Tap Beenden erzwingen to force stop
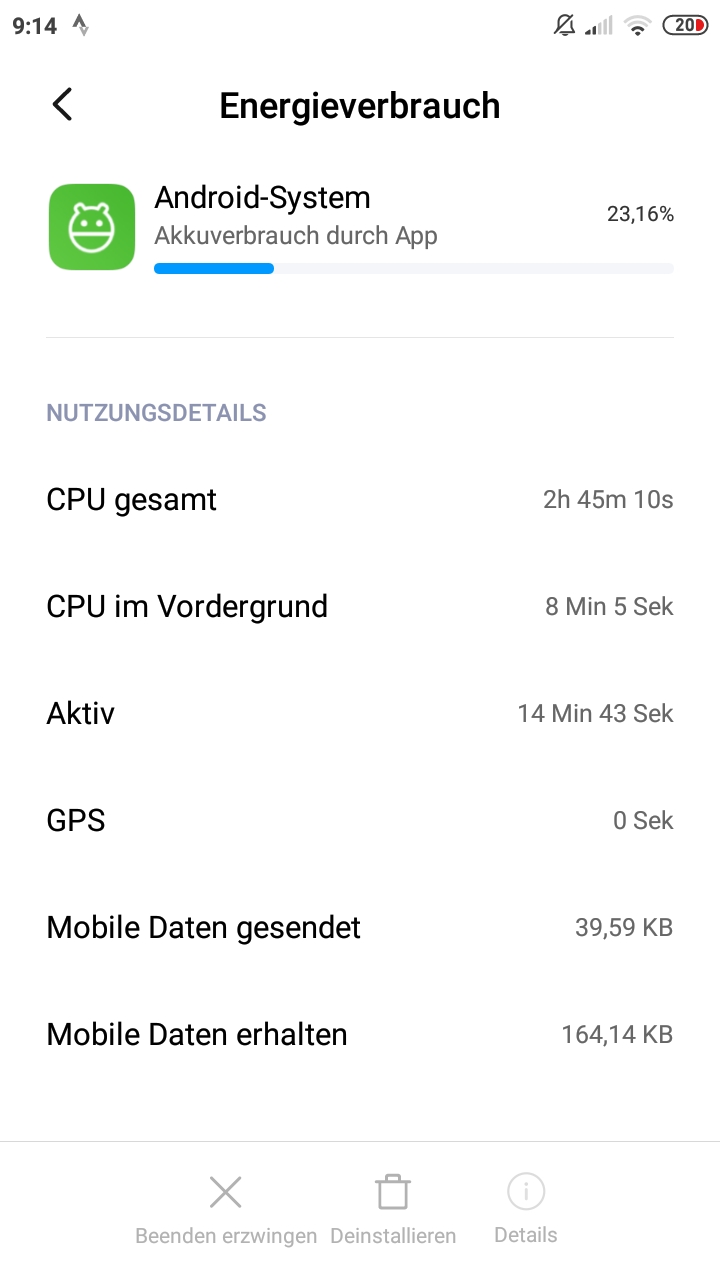This screenshot has height=1280, width=720. pyautogui.click(x=226, y=1207)
